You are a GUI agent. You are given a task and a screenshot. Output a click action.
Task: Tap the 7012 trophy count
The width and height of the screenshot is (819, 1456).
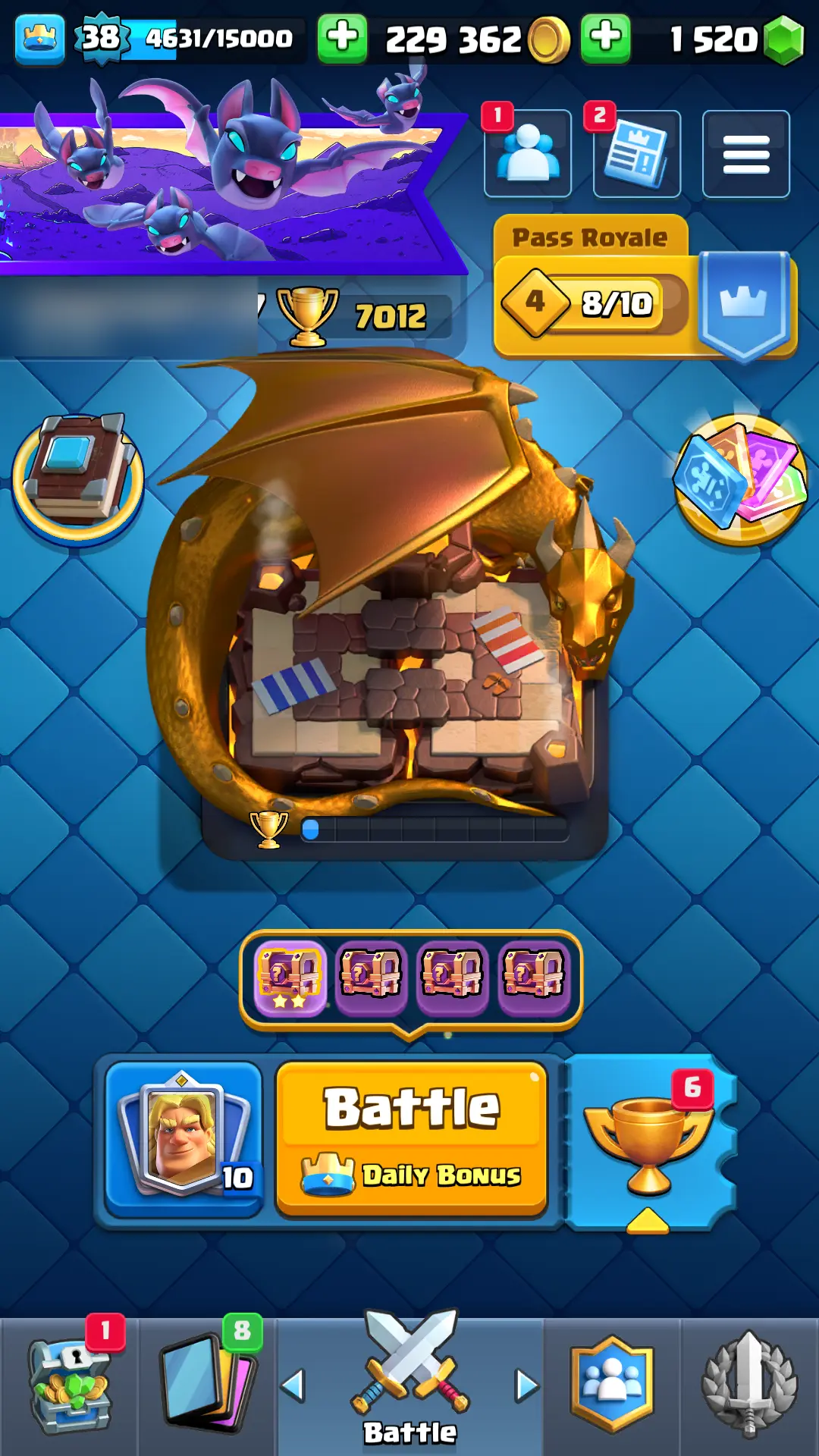(364, 315)
